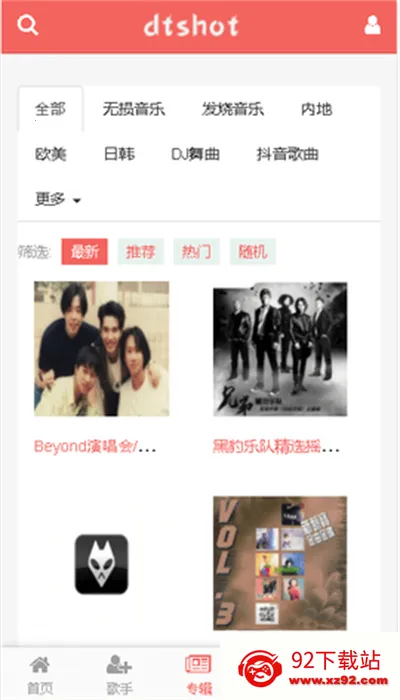This screenshot has height=700, width=400.
Task: Select the 全部 category tab
Action: coord(50,109)
